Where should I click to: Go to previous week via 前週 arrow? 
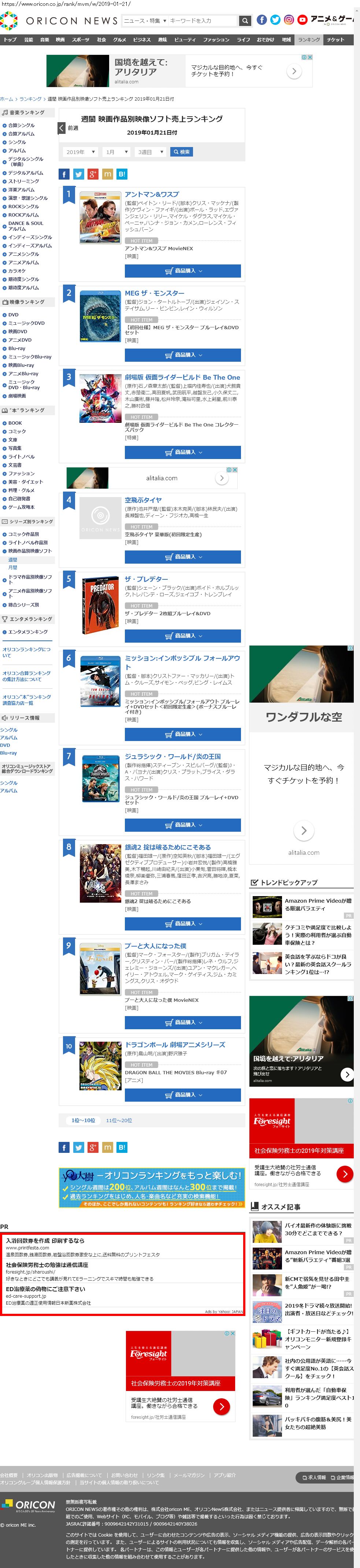click(62, 128)
